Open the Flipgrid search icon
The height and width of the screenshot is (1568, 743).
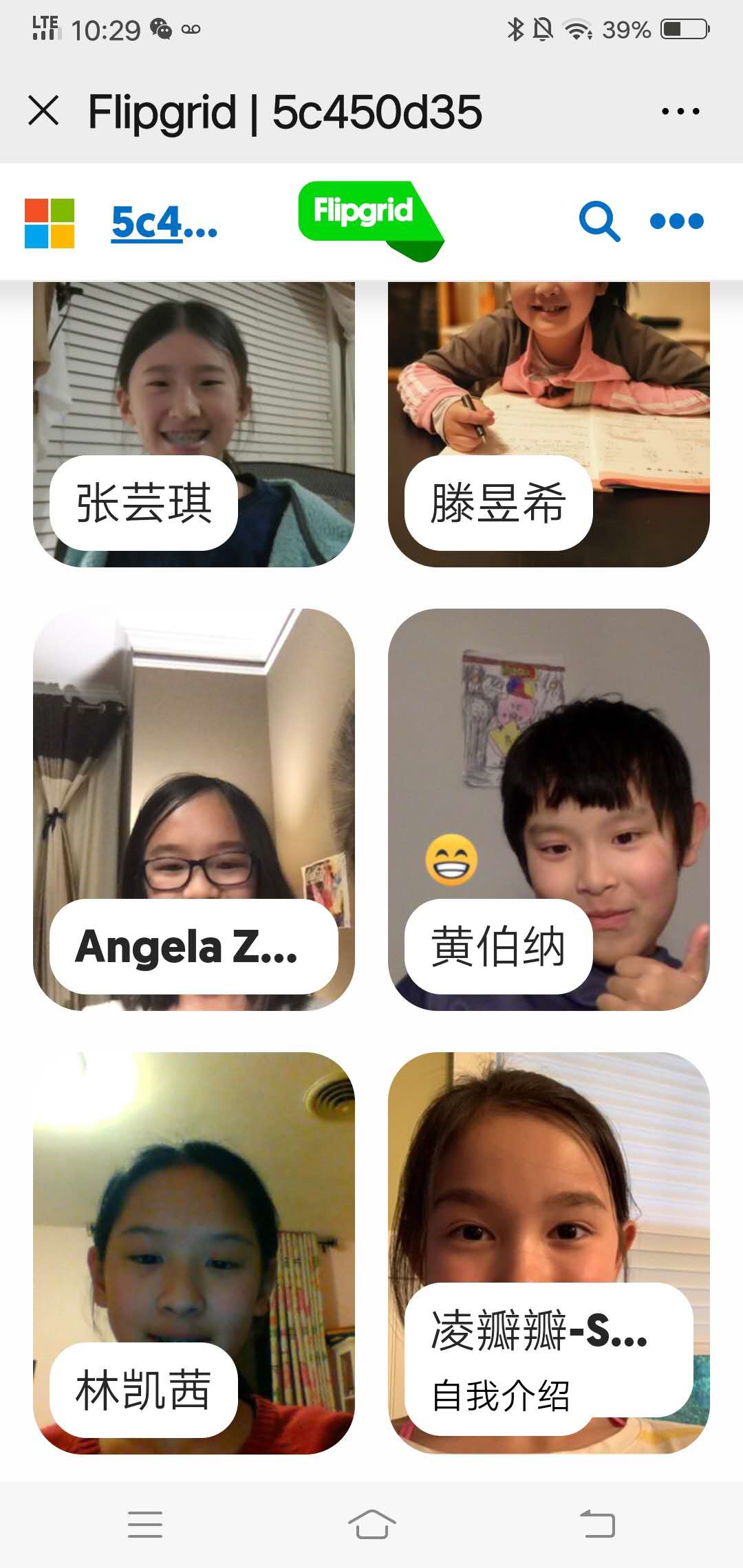click(599, 221)
